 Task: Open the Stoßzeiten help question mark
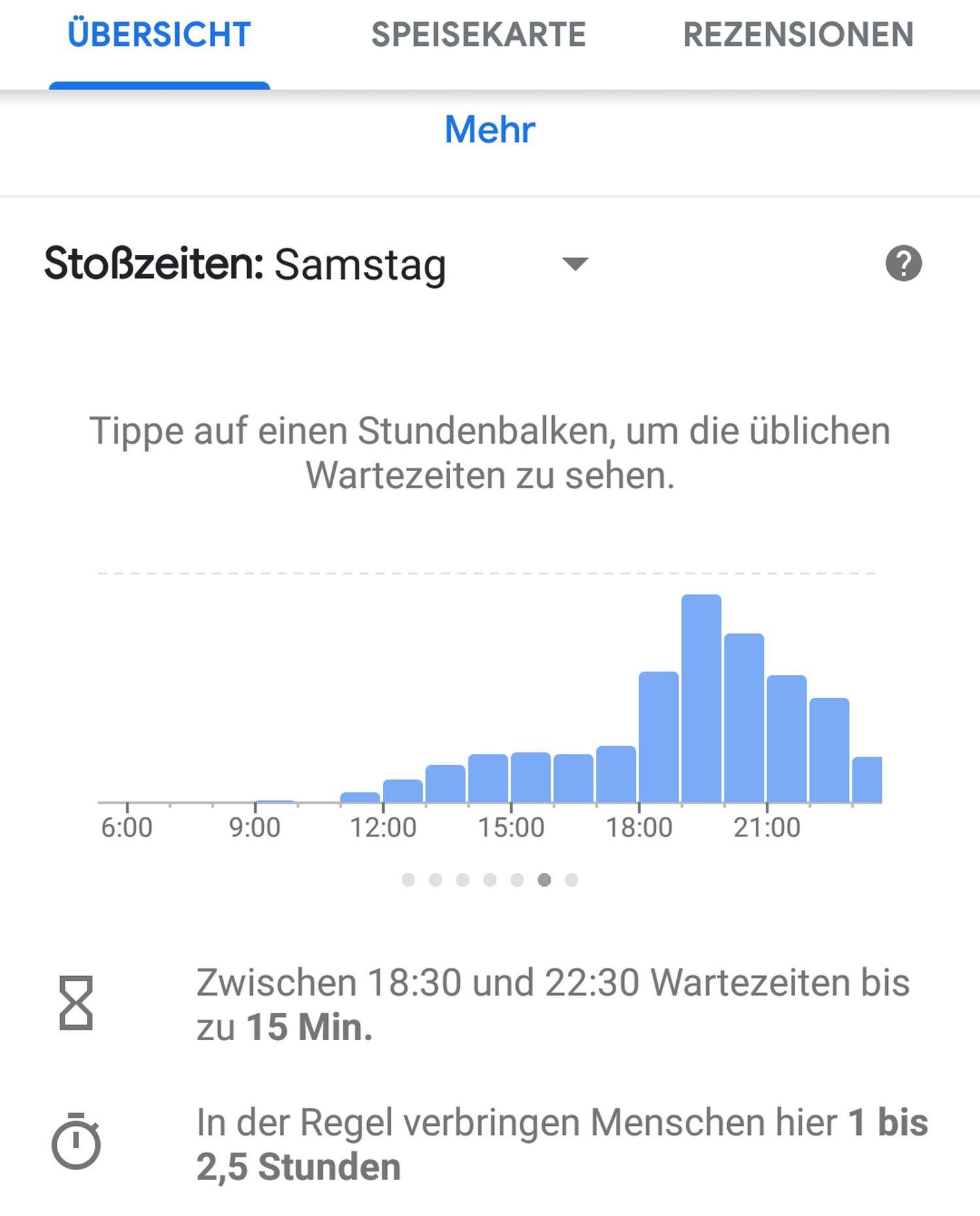pos(904,264)
